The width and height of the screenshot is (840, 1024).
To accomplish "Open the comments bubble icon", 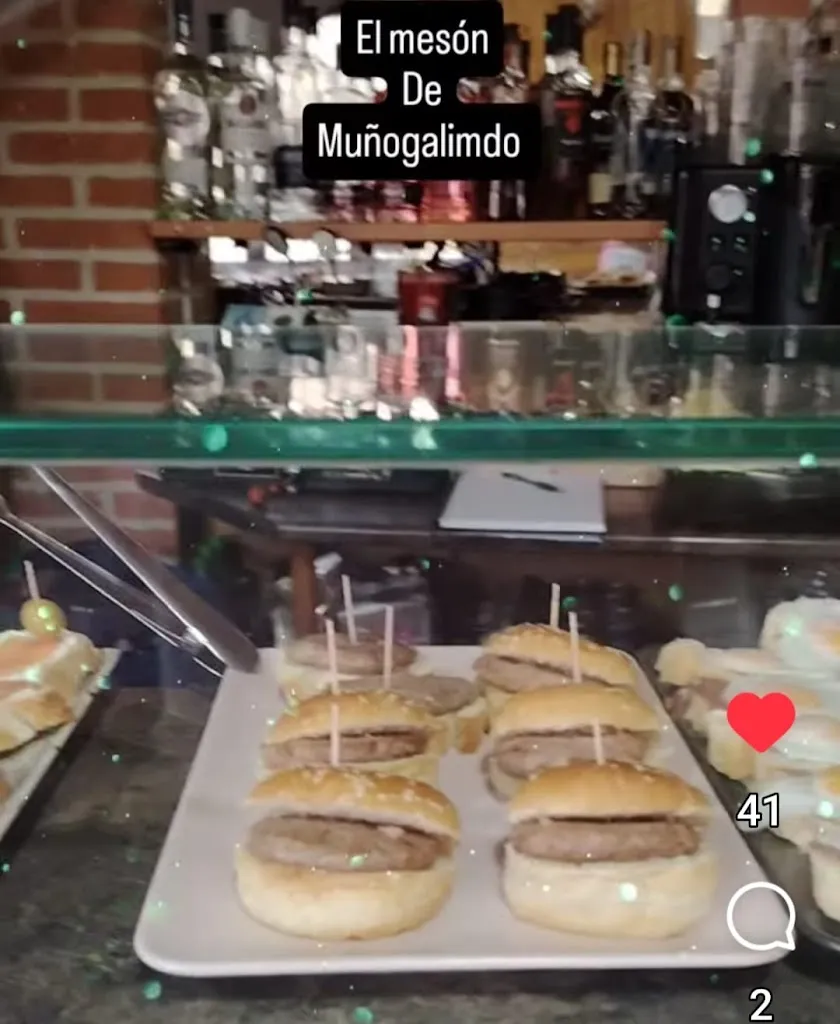I will (761, 917).
